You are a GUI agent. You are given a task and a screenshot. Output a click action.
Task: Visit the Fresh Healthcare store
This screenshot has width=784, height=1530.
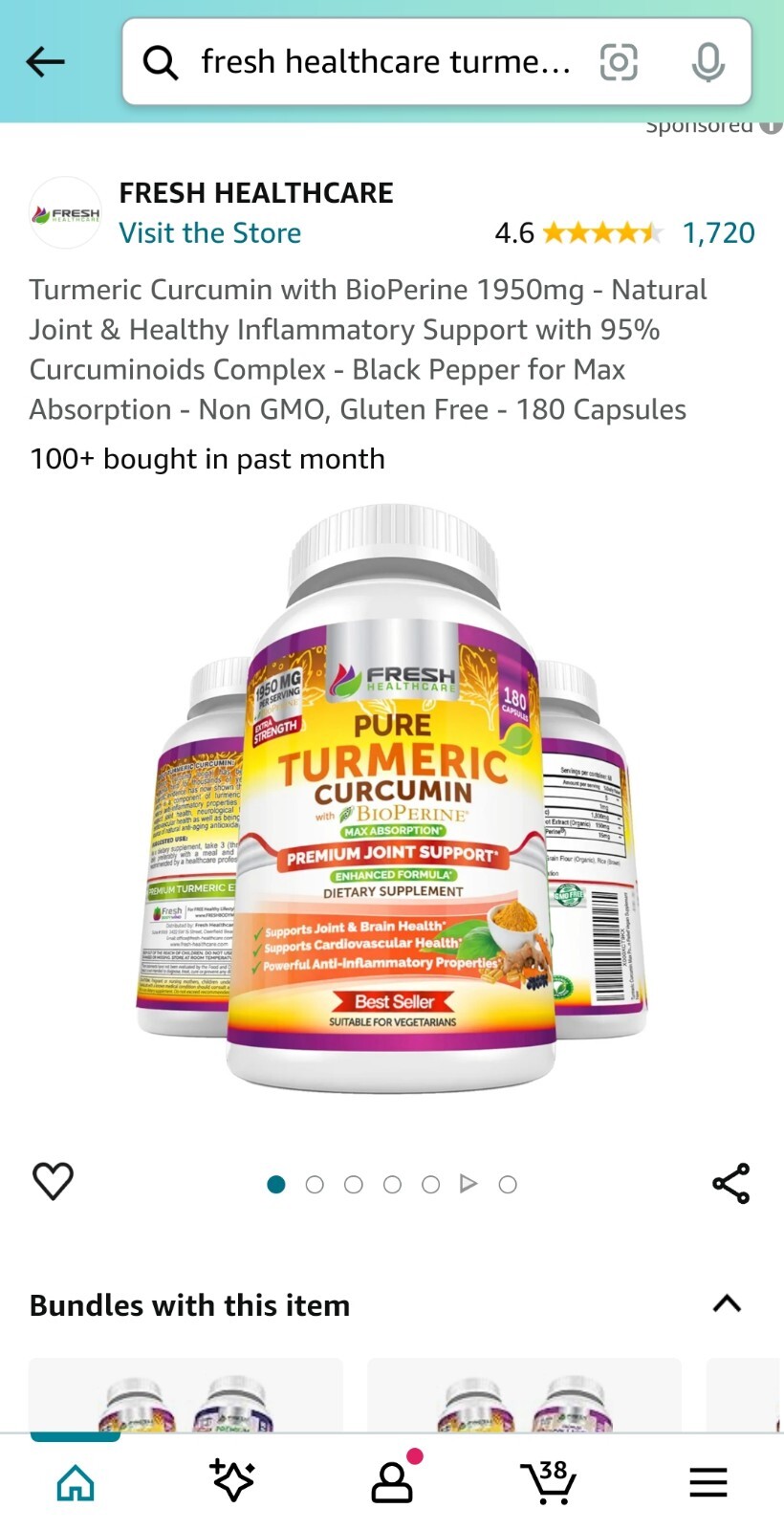point(209,233)
